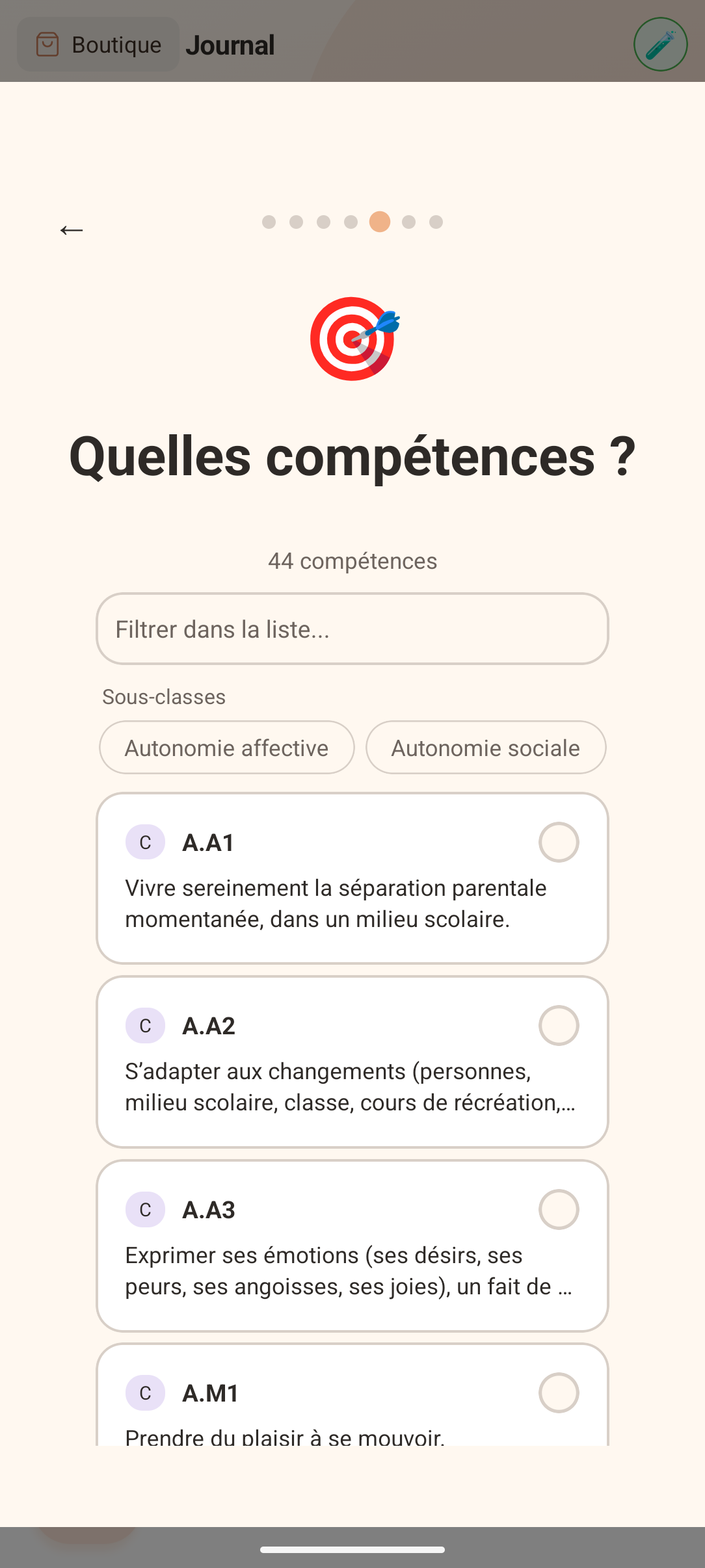Image resolution: width=705 pixels, height=1568 pixels.
Task: Go back with the left arrow
Action: (71, 230)
